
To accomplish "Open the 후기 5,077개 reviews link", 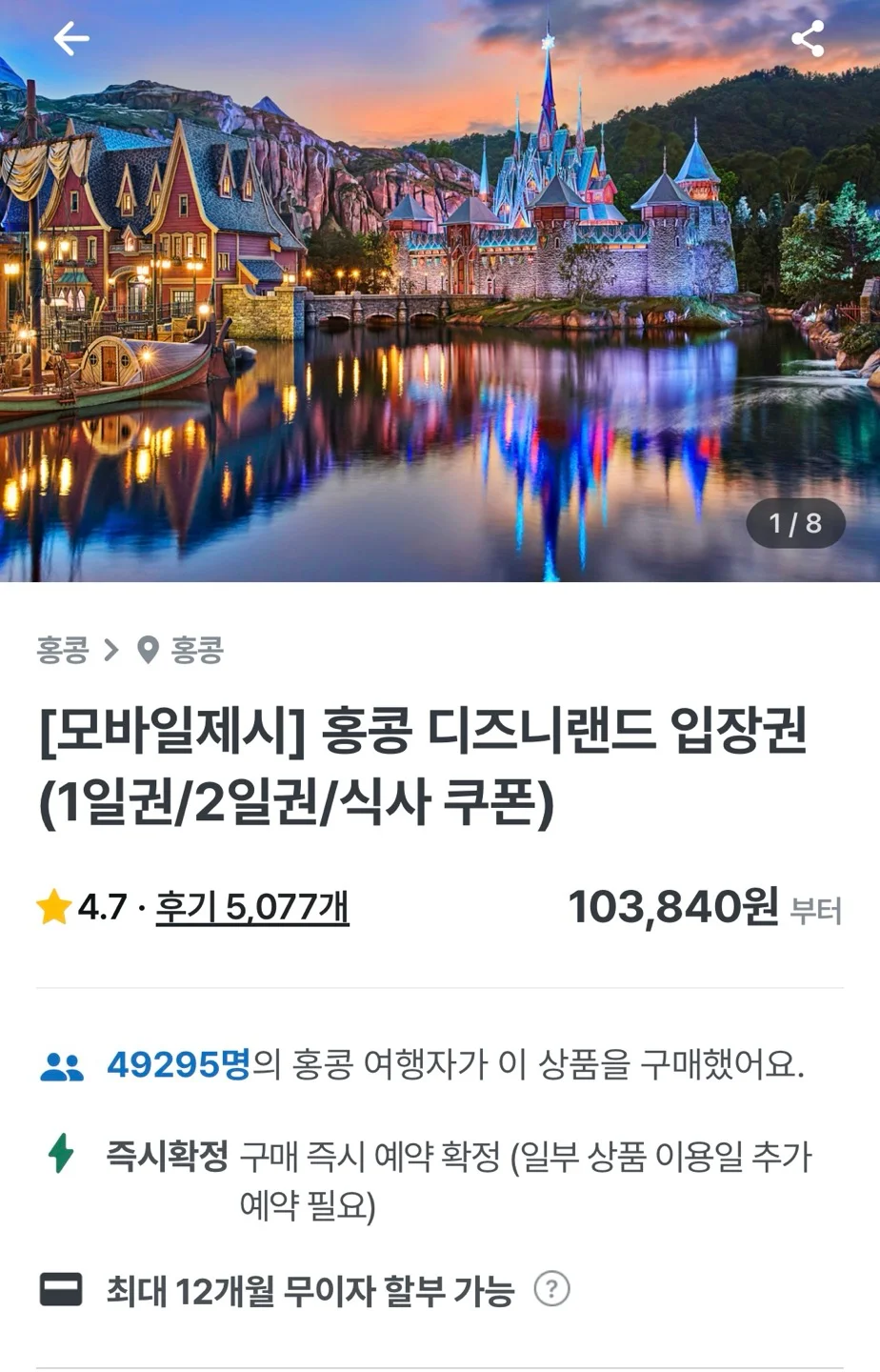I will pyautogui.click(x=252, y=907).
